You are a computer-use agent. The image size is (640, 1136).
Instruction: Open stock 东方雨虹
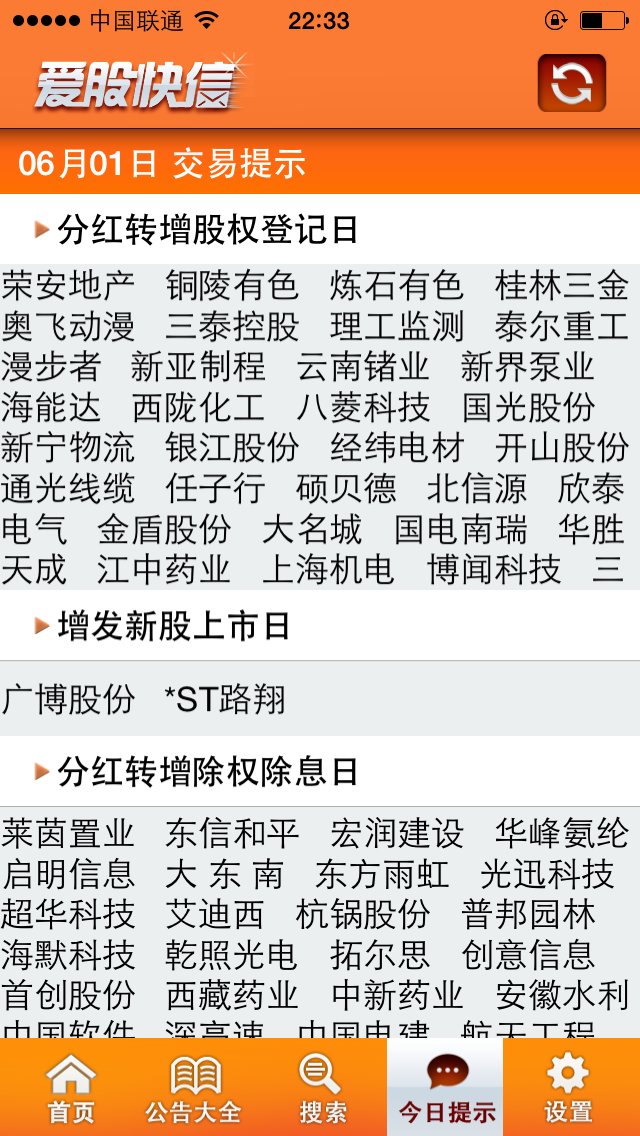coord(382,874)
